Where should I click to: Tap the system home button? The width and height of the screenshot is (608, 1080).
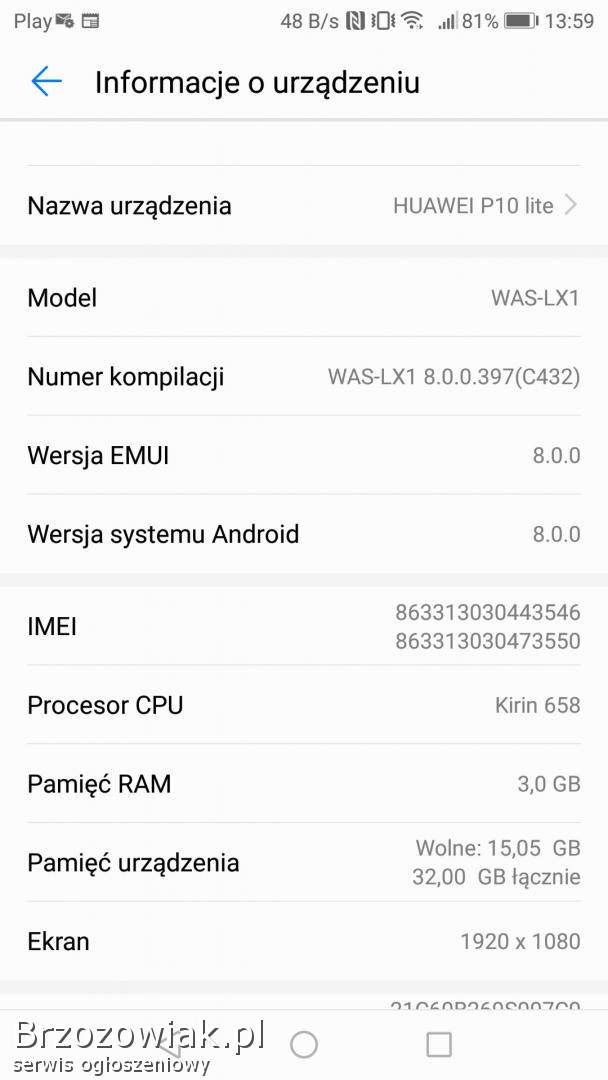click(304, 1045)
